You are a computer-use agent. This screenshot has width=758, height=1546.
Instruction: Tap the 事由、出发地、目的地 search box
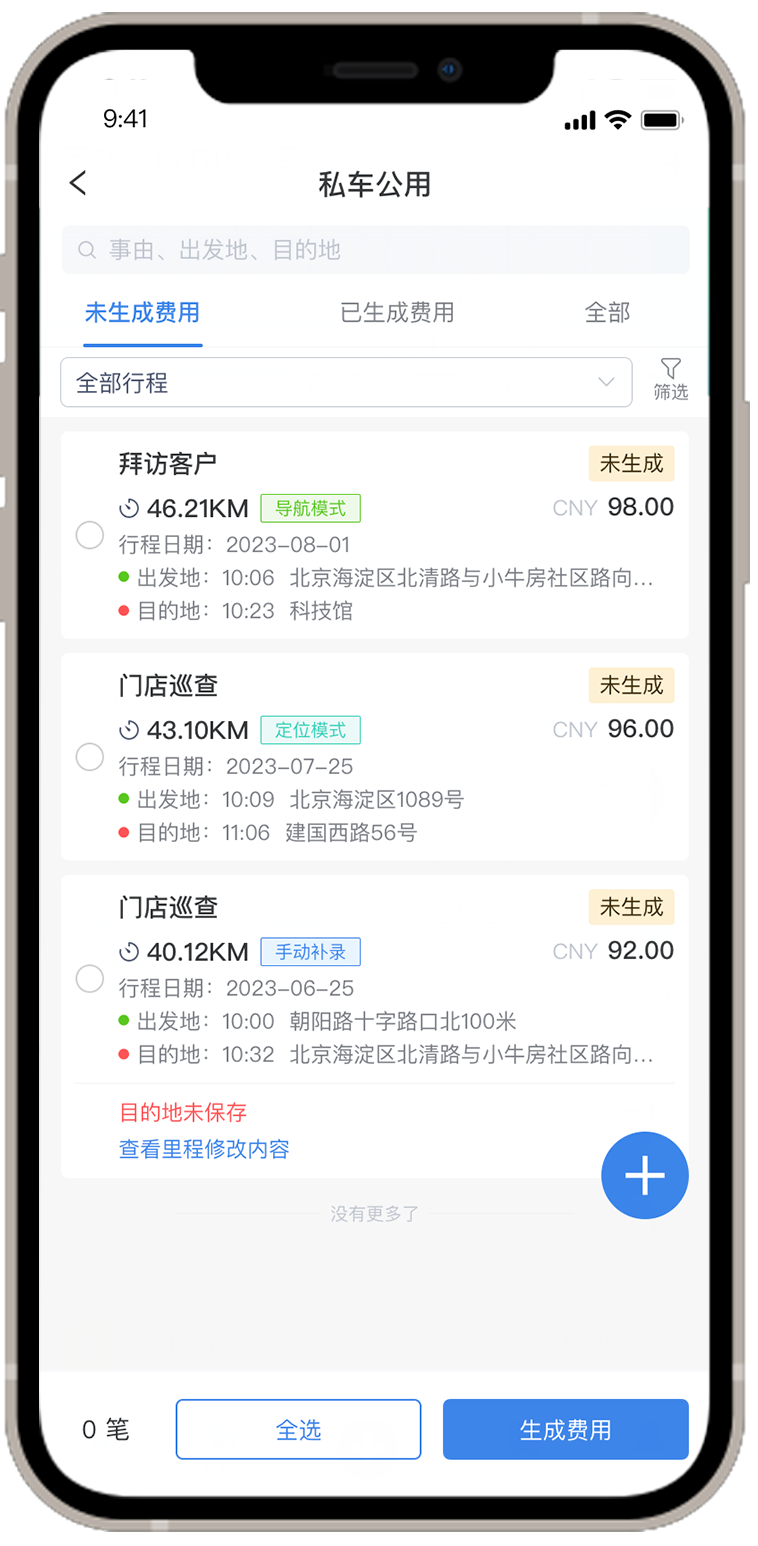(x=375, y=250)
